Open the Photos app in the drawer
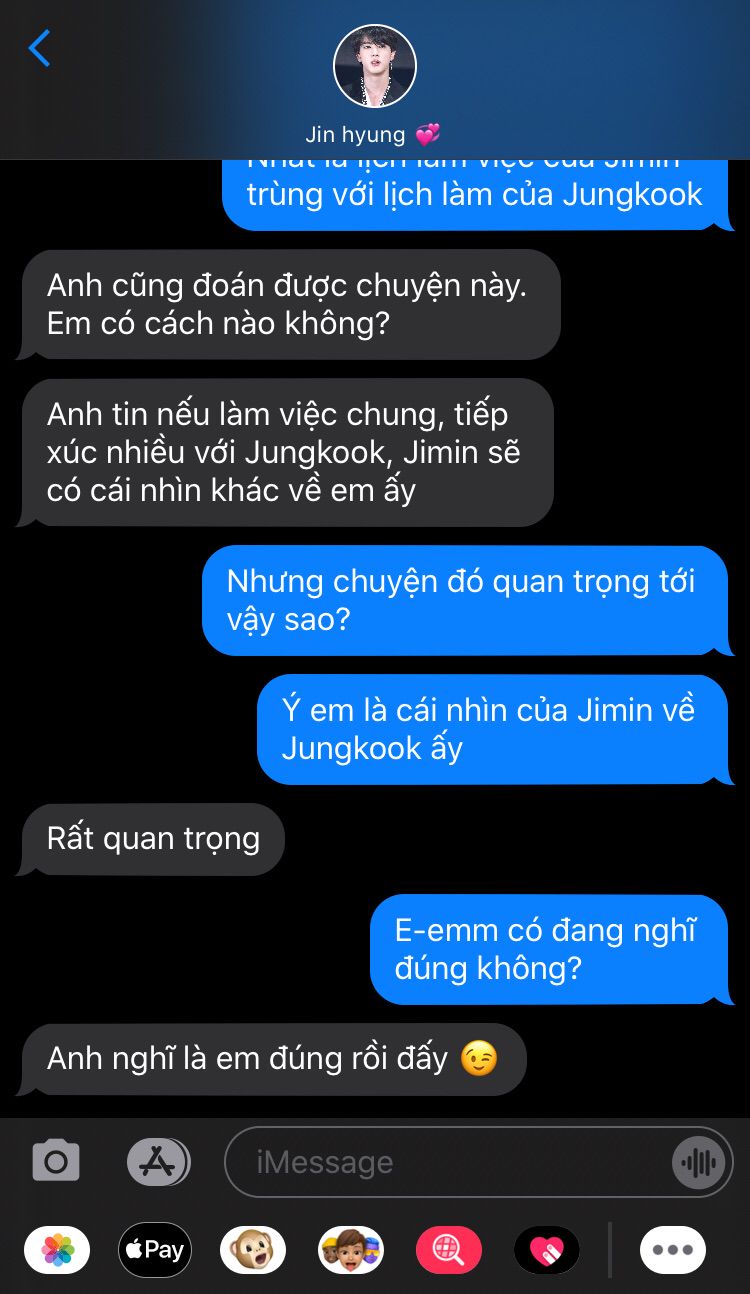This screenshot has width=750, height=1294. point(57,1250)
